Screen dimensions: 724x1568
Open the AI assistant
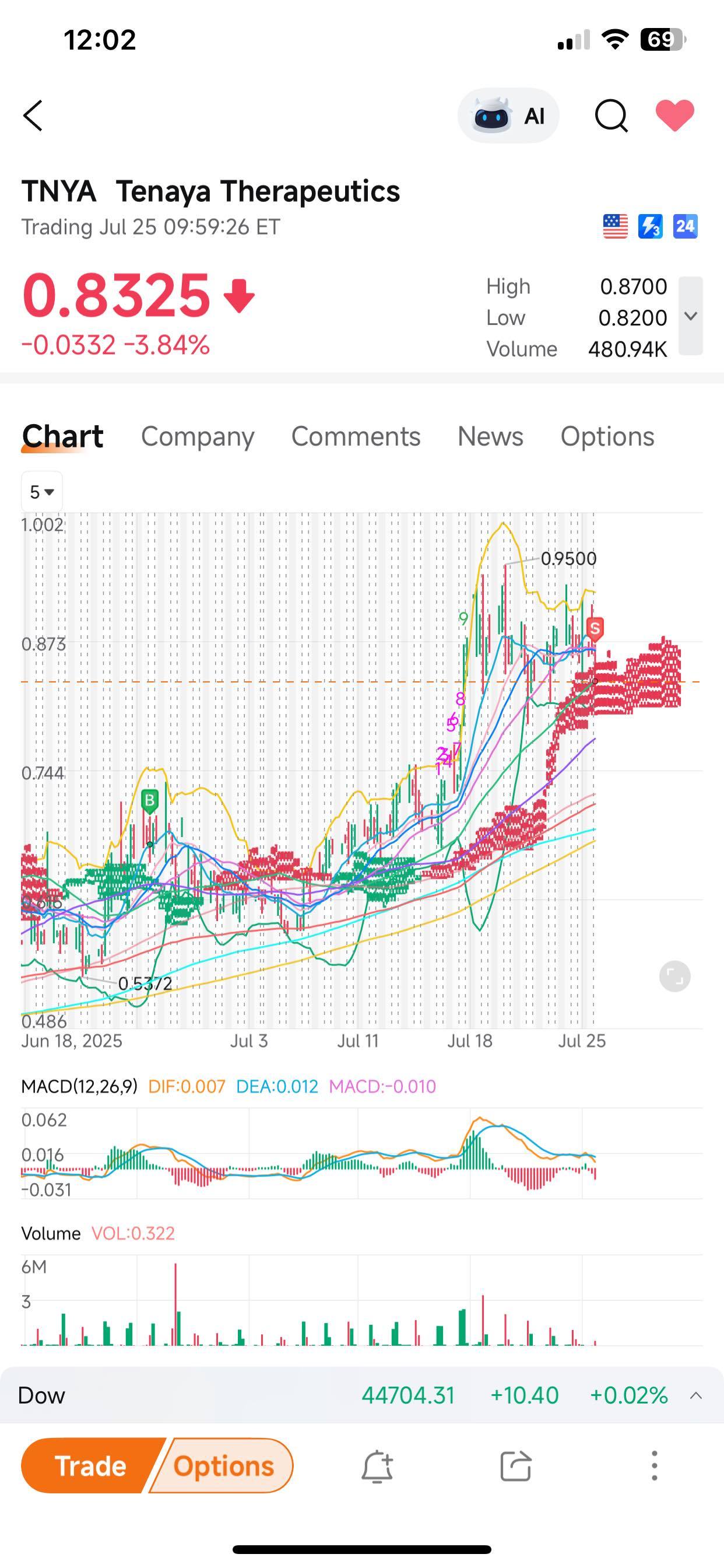click(508, 116)
